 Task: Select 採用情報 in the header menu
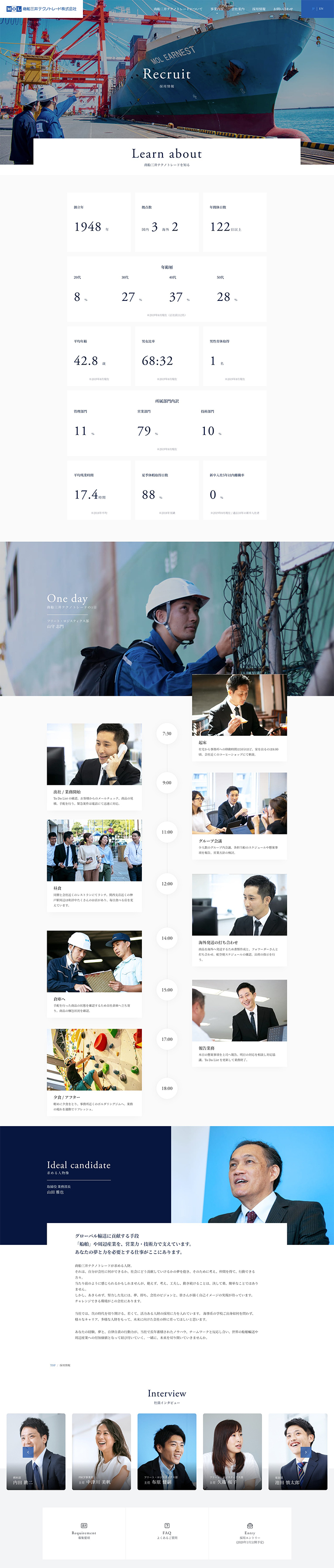pyautogui.click(x=259, y=9)
